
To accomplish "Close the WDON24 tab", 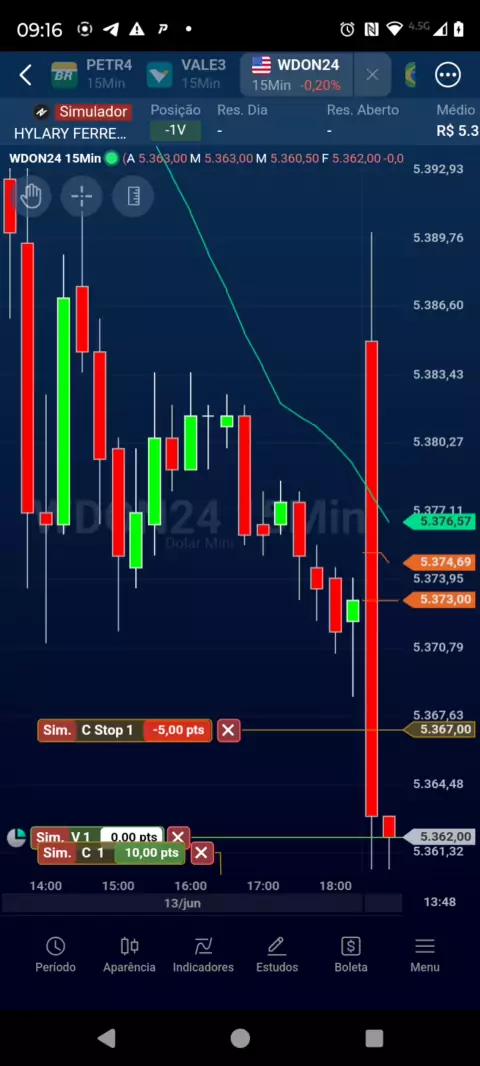I will coord(373,75).
